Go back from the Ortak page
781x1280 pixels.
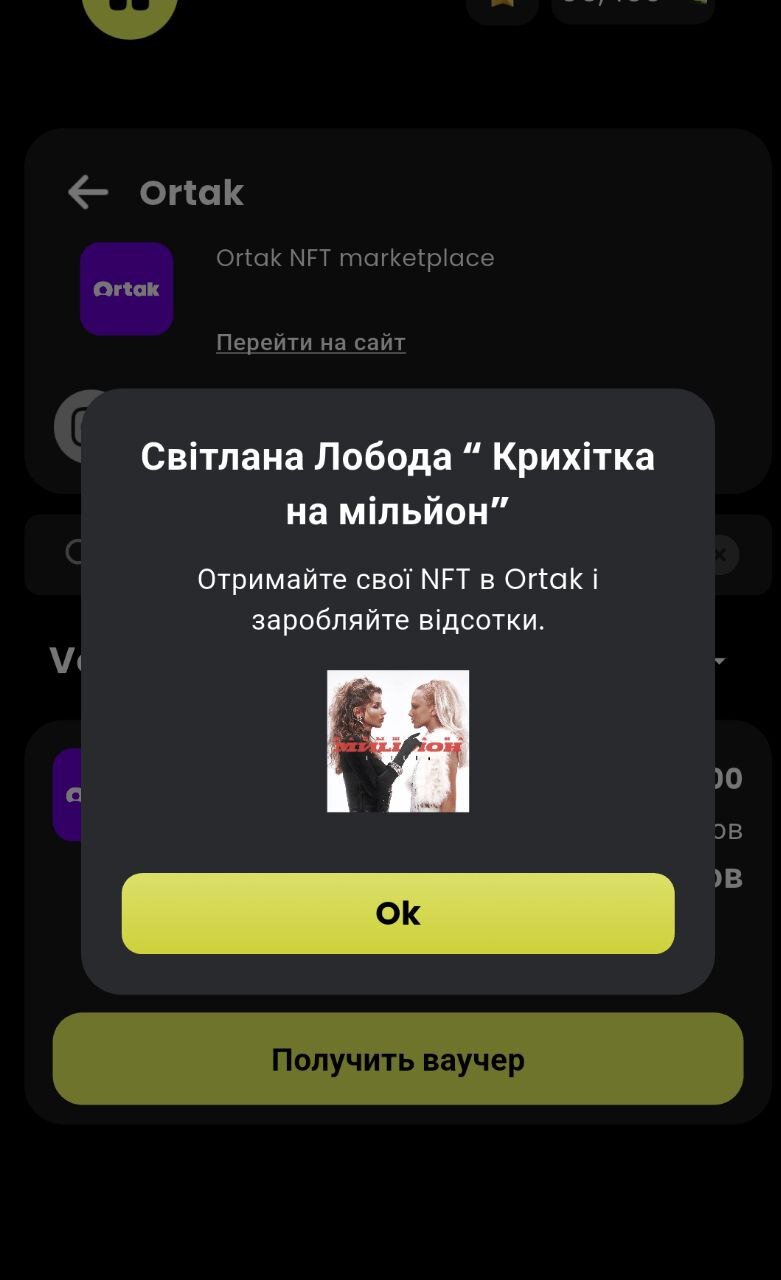[88, 192]
